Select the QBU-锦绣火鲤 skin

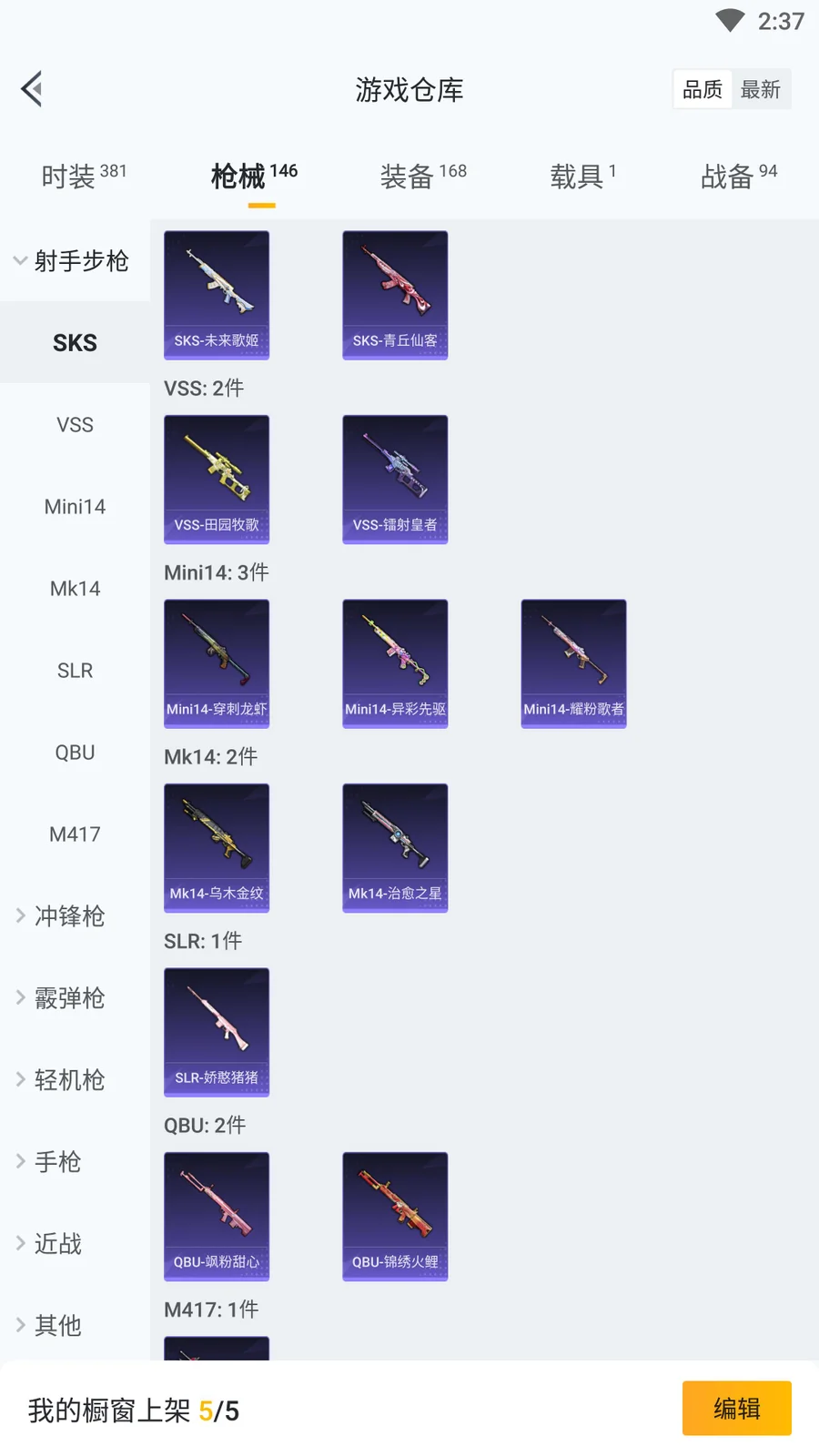click(395, 1217)
